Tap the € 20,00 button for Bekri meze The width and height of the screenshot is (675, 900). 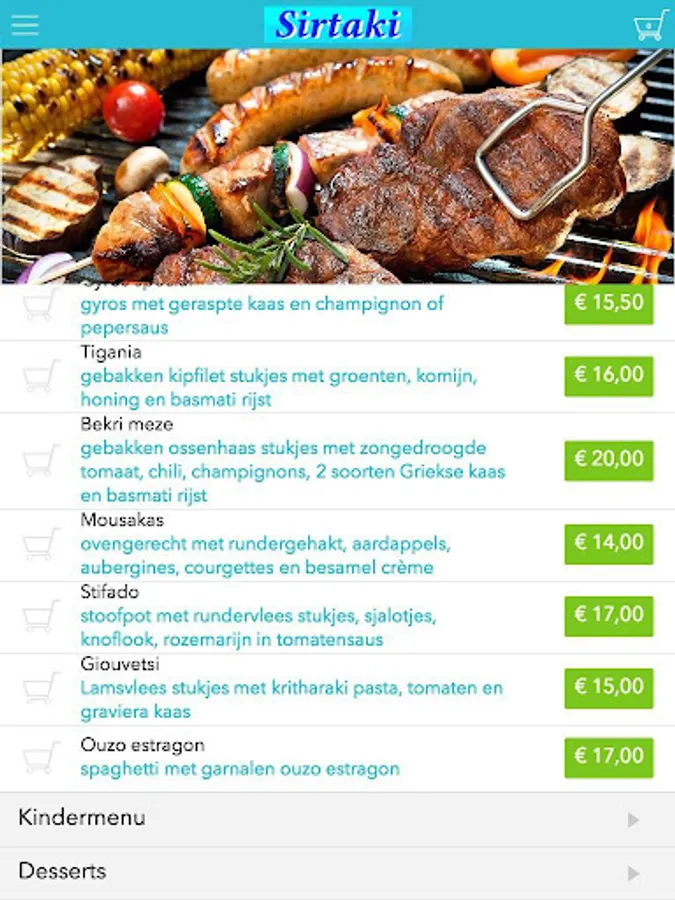pyautogui.click(x=608, y=460)
